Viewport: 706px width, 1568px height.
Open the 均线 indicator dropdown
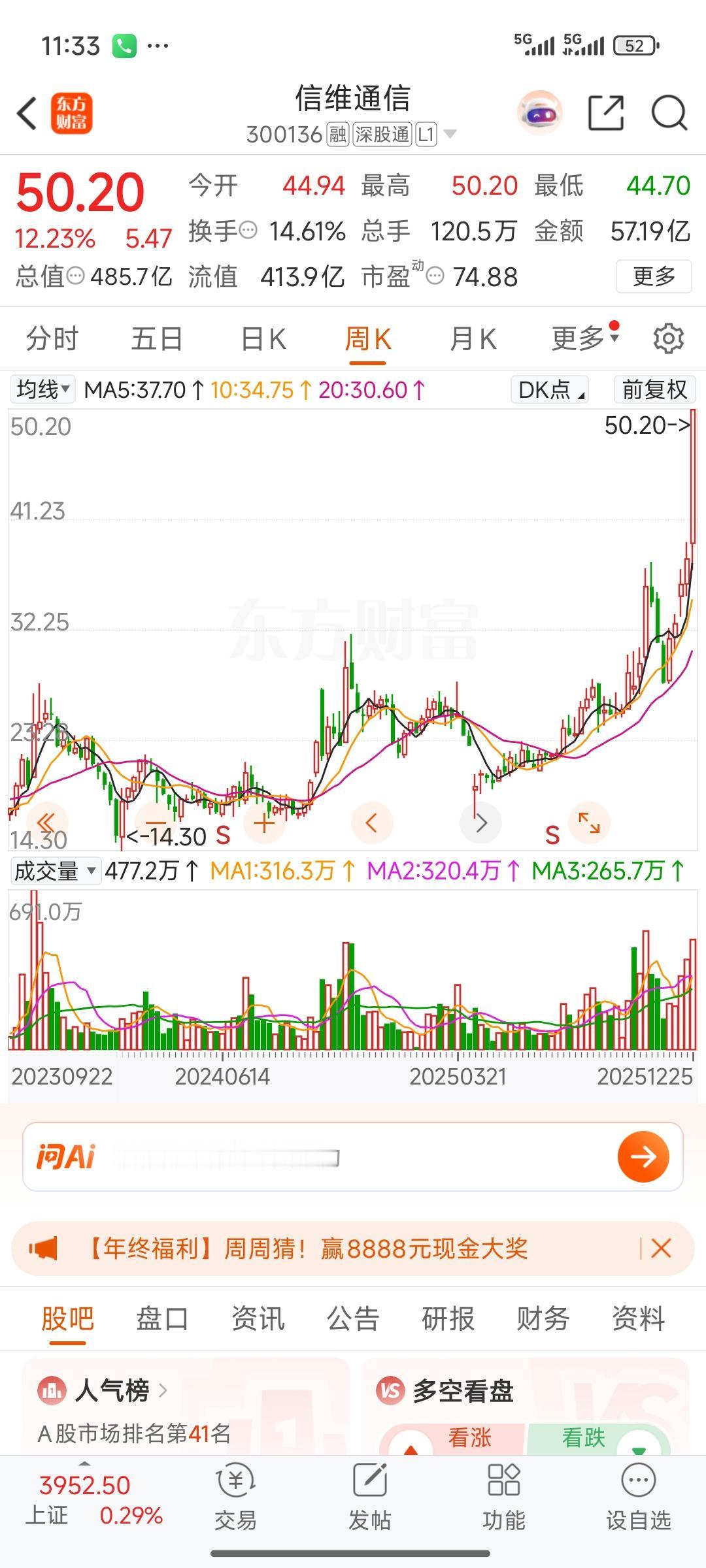tap(42, 389)
